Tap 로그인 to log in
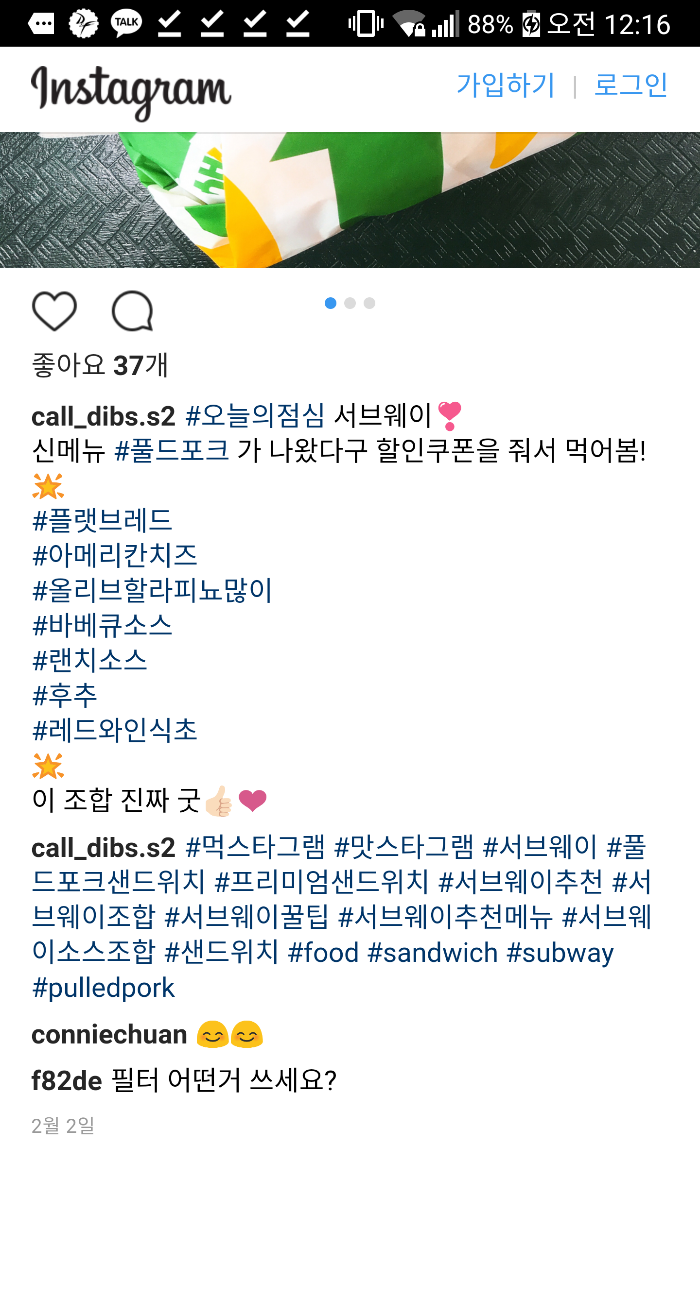Viewport: 700px width, 1298px height. pos(630,86)
